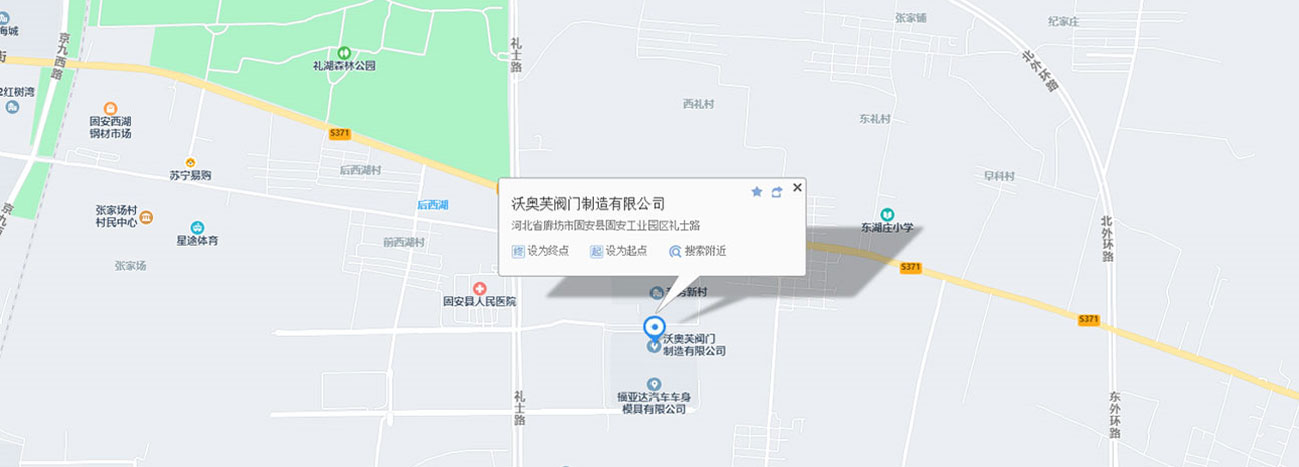The height and width of the screenshot is (467, 1299).
Task: Open 东湖庄小学 map point
Action: (887, 215)
